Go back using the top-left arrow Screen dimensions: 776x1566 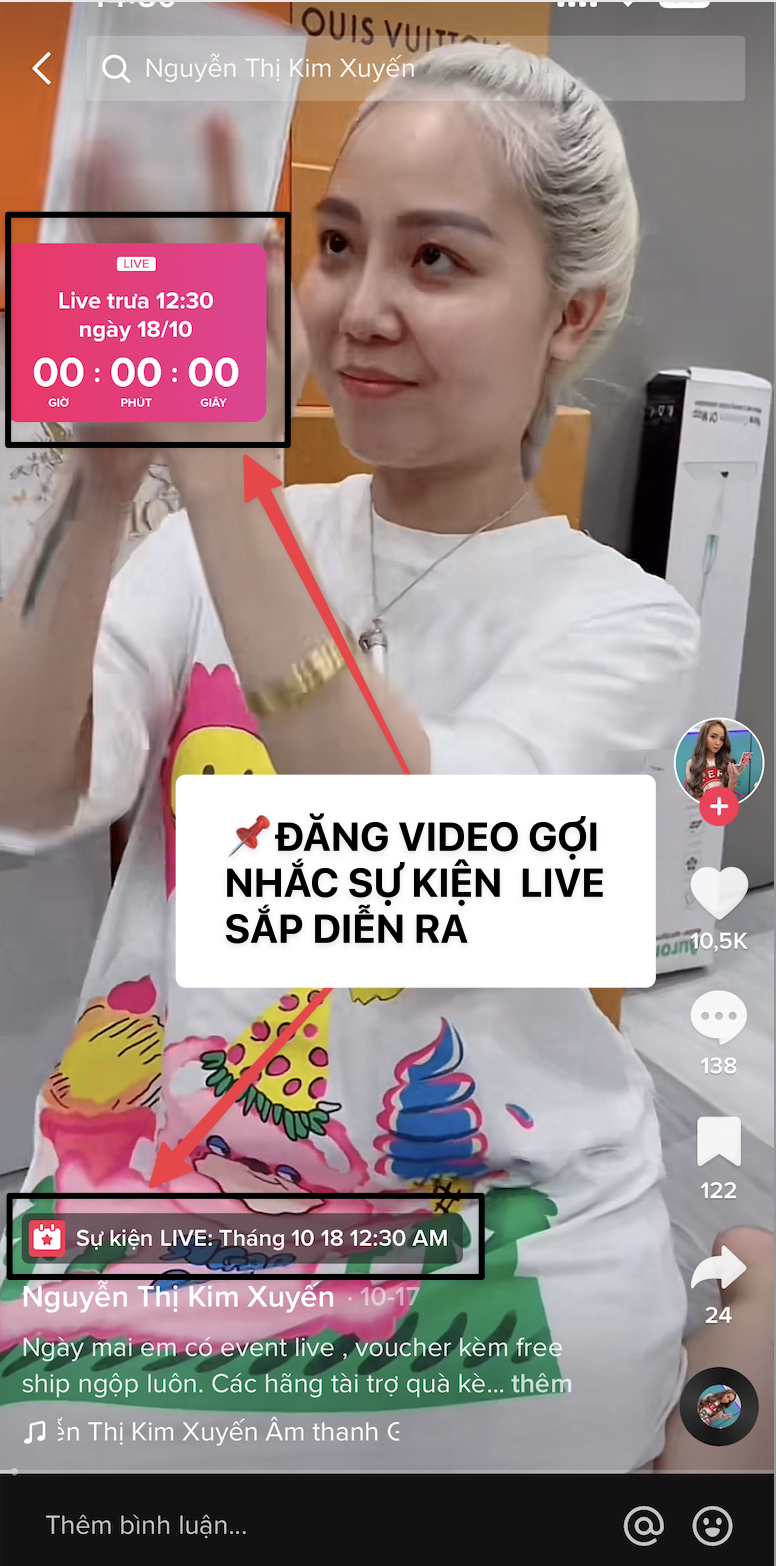pyautogui.click(x=41, y=68)
